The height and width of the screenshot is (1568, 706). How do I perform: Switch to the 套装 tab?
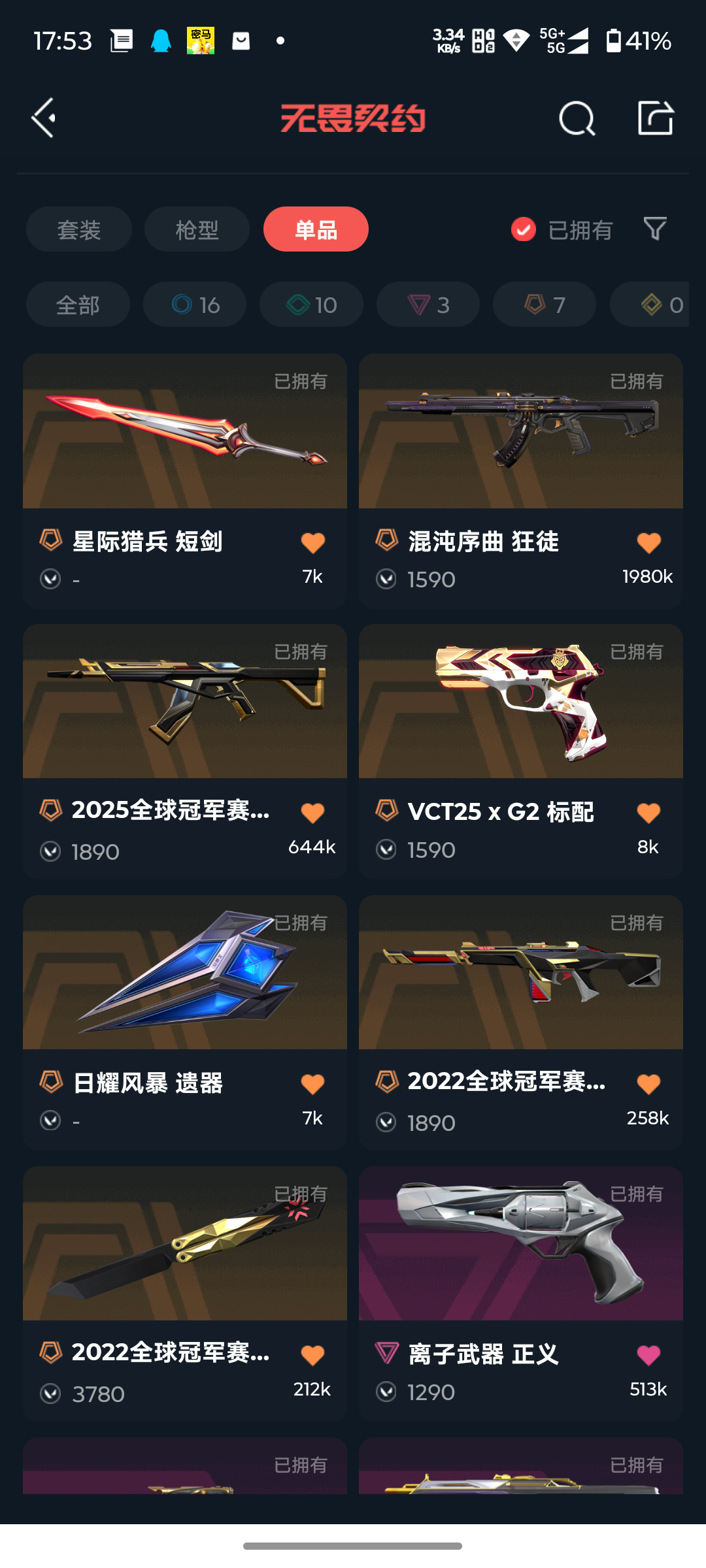[79, 229]
